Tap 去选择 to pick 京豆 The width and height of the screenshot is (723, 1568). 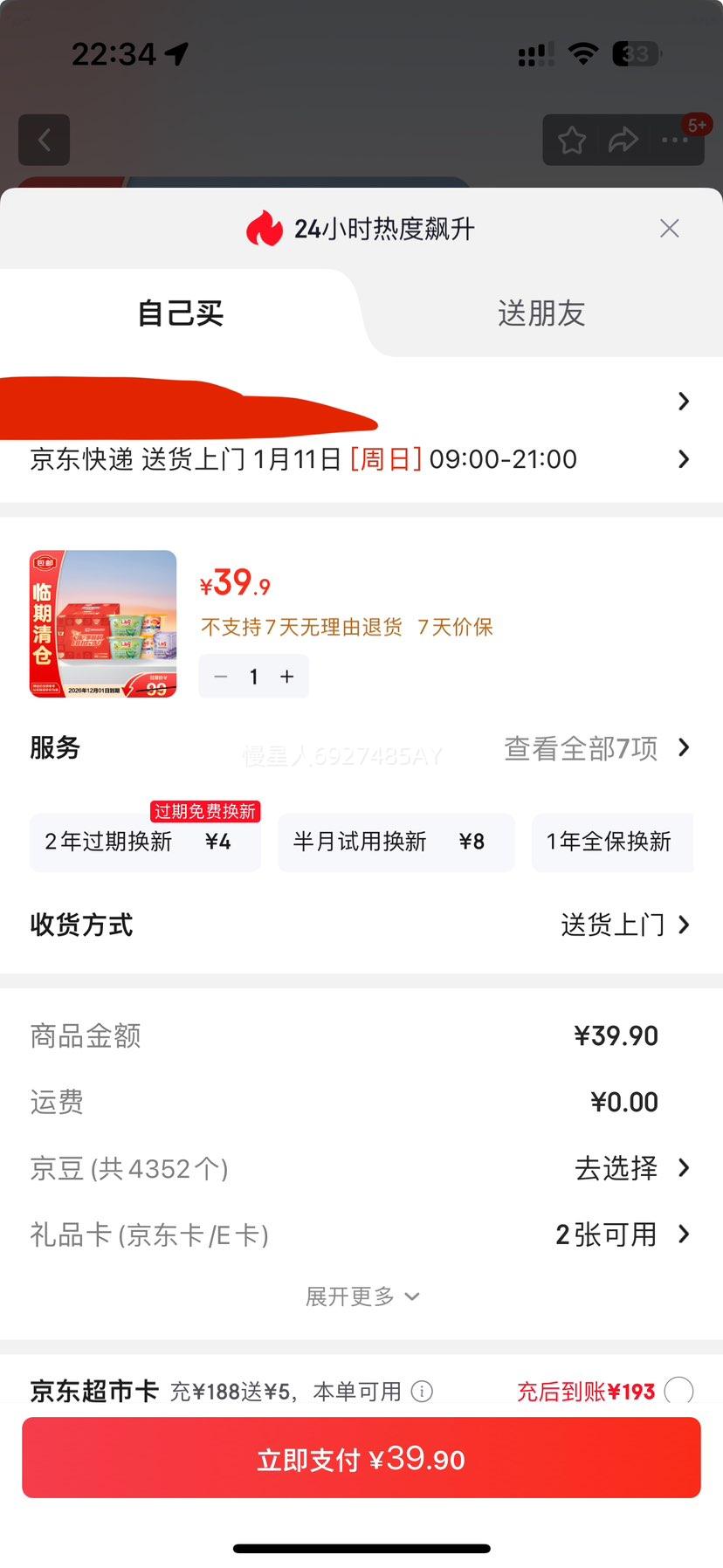[616, 1167]
